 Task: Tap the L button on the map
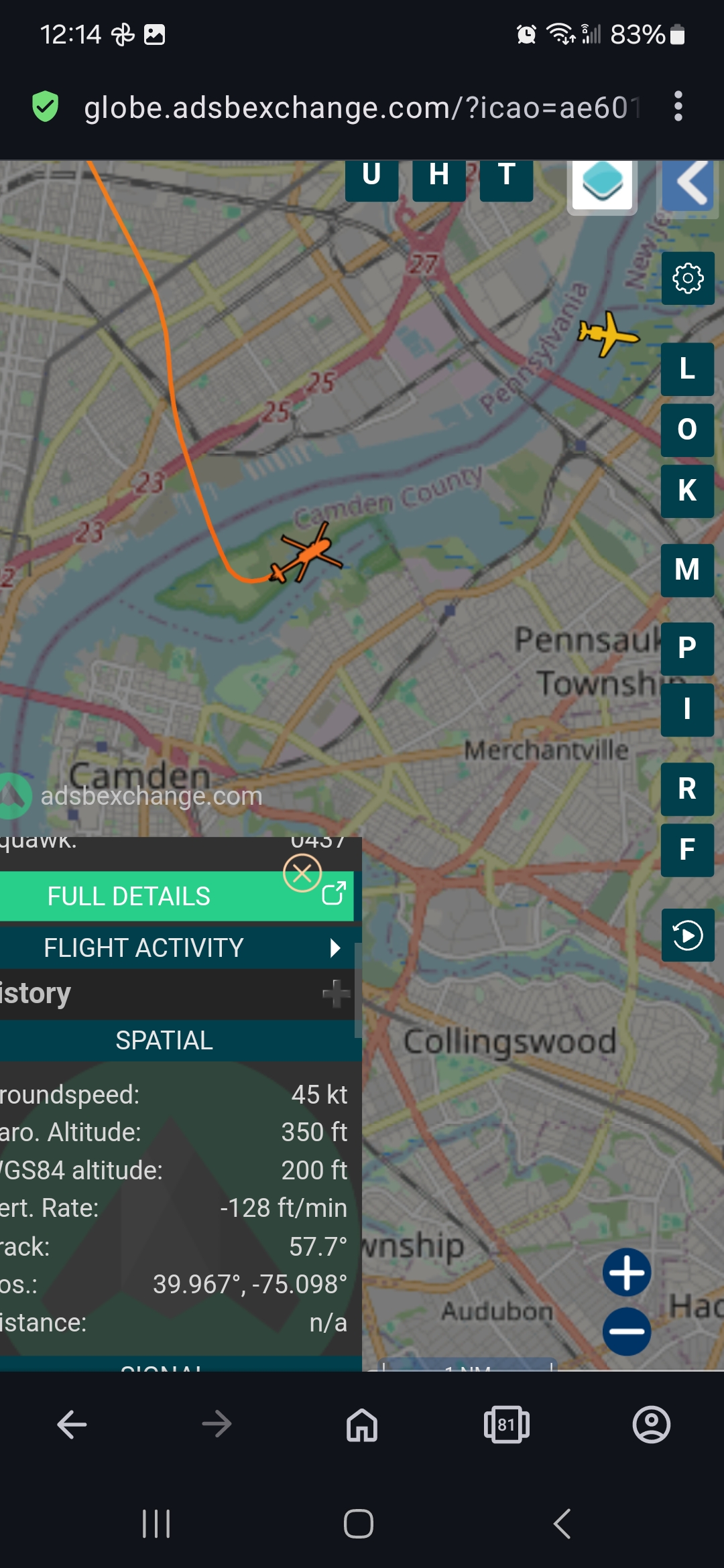click(x=688, y=369)
